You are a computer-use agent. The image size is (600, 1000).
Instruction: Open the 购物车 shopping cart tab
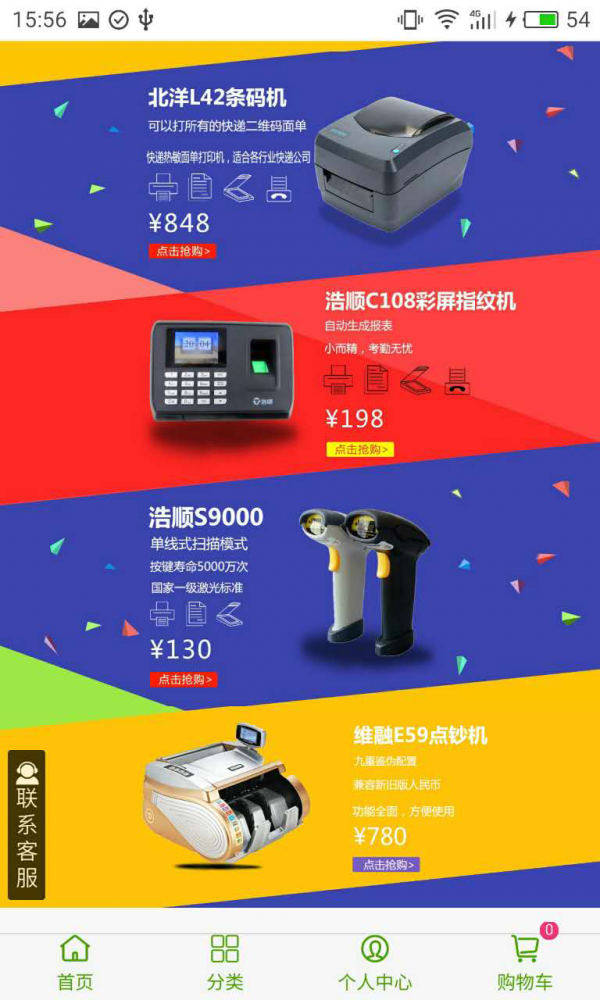(525, 963)
